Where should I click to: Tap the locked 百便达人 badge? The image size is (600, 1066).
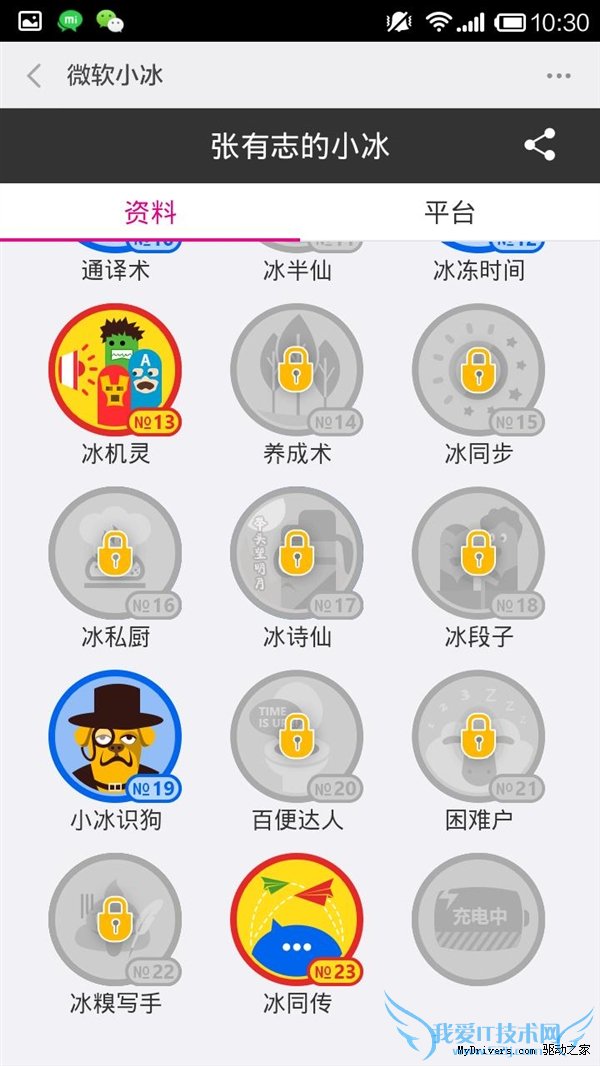297,736
